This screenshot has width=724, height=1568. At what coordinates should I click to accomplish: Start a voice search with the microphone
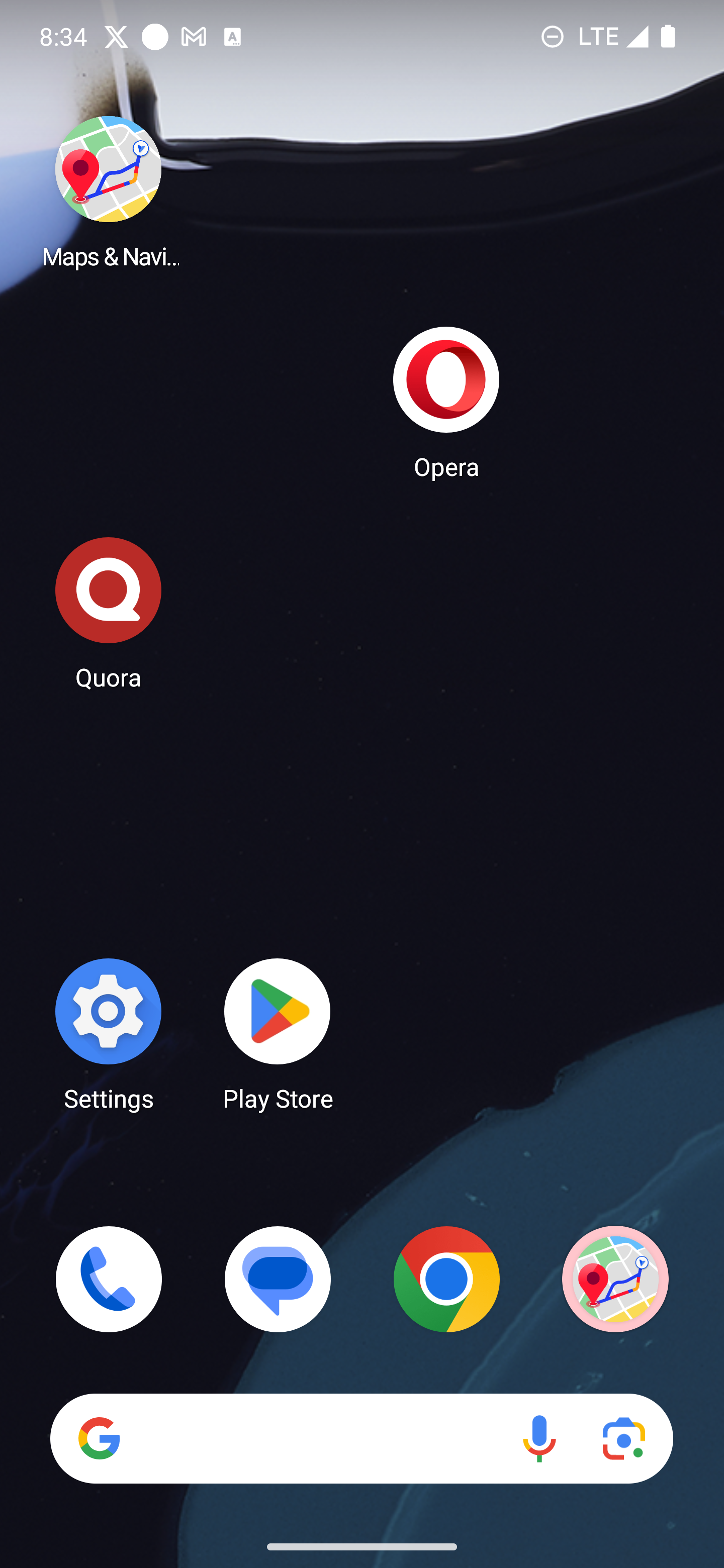tap(539, 1439)
